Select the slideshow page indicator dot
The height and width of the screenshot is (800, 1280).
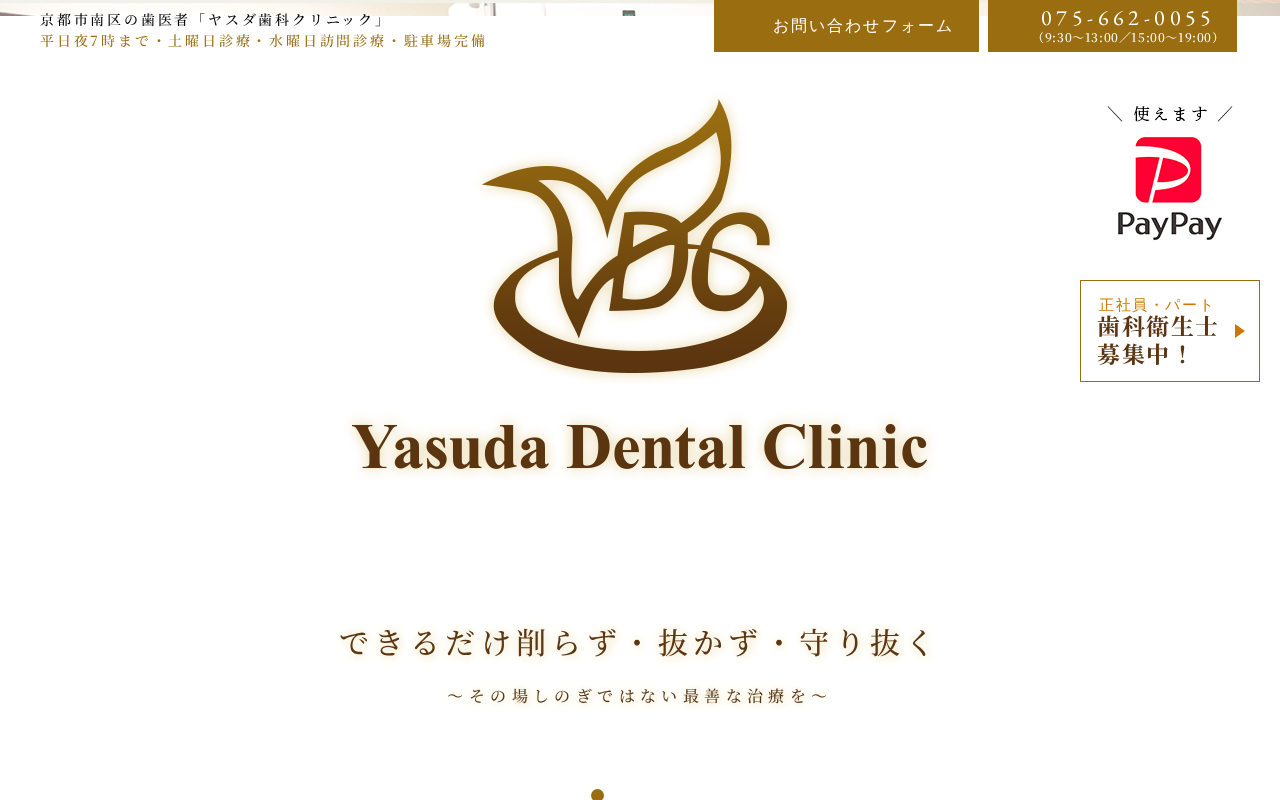pos(597,795)
